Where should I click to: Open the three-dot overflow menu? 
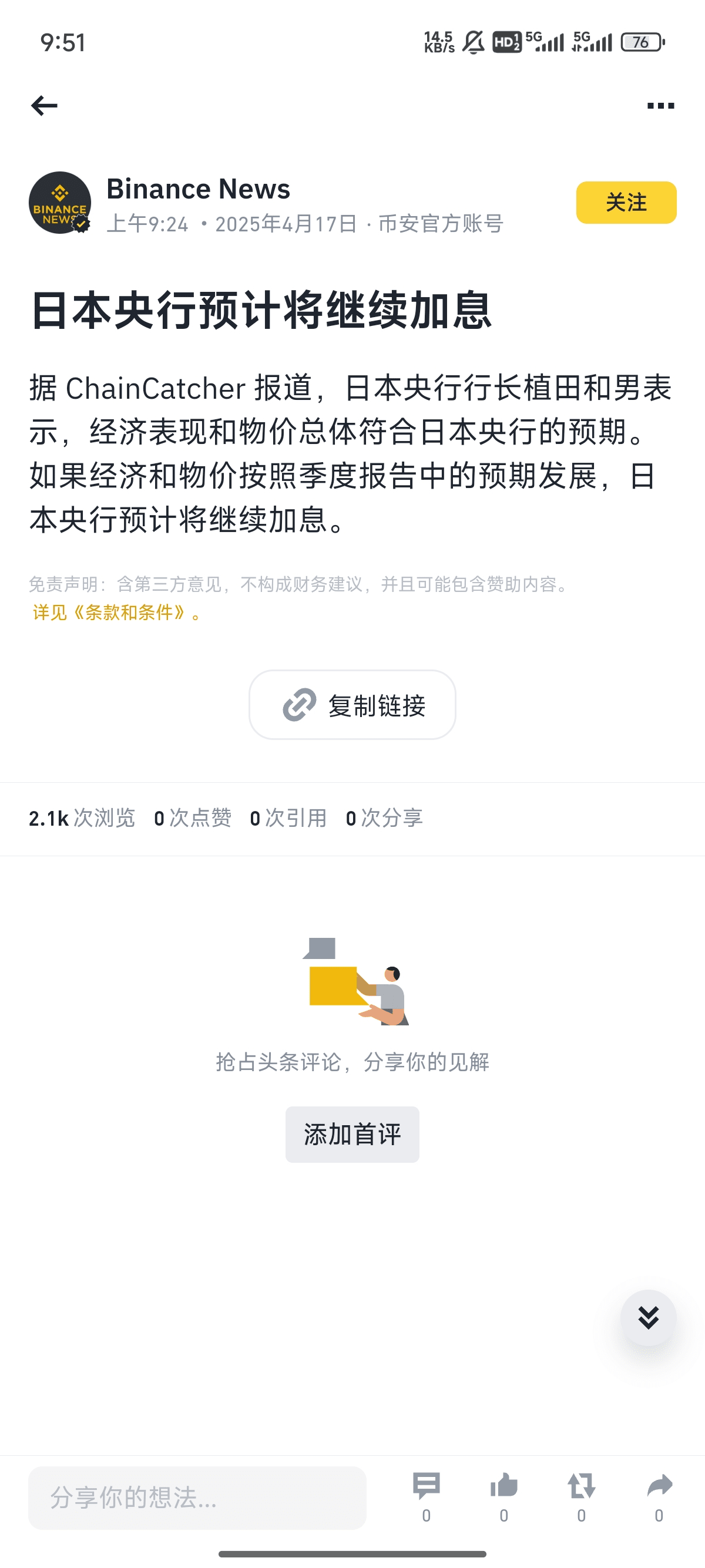pyautogui.click(x=660, y=106)
